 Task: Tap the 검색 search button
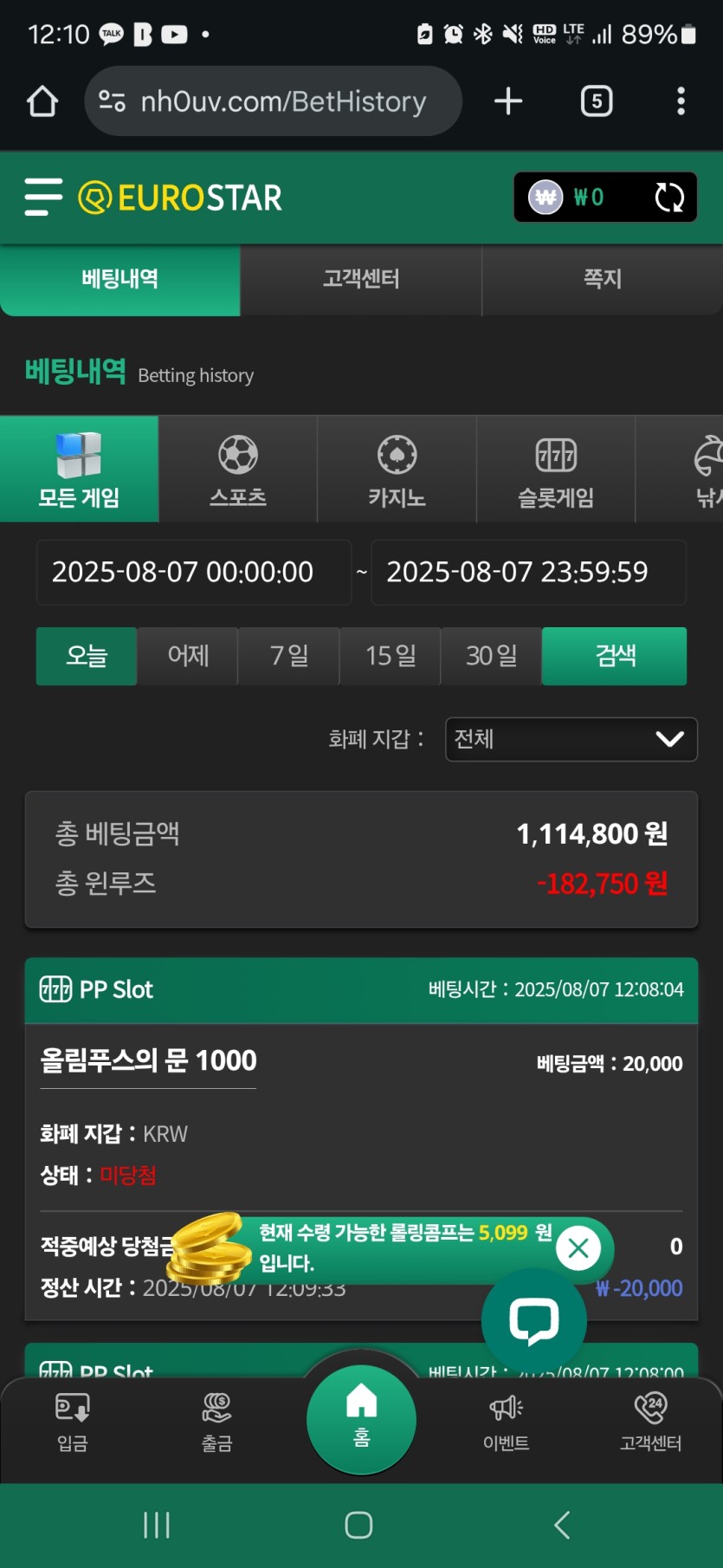click(615, 656)
